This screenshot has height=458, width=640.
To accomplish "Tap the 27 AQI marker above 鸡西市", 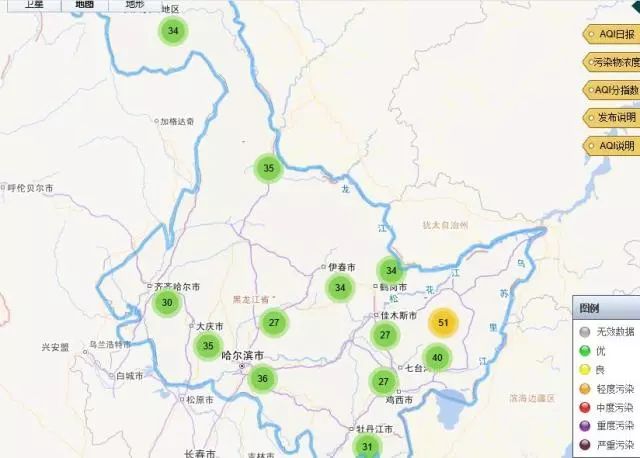I will click(x=383, y=382).
